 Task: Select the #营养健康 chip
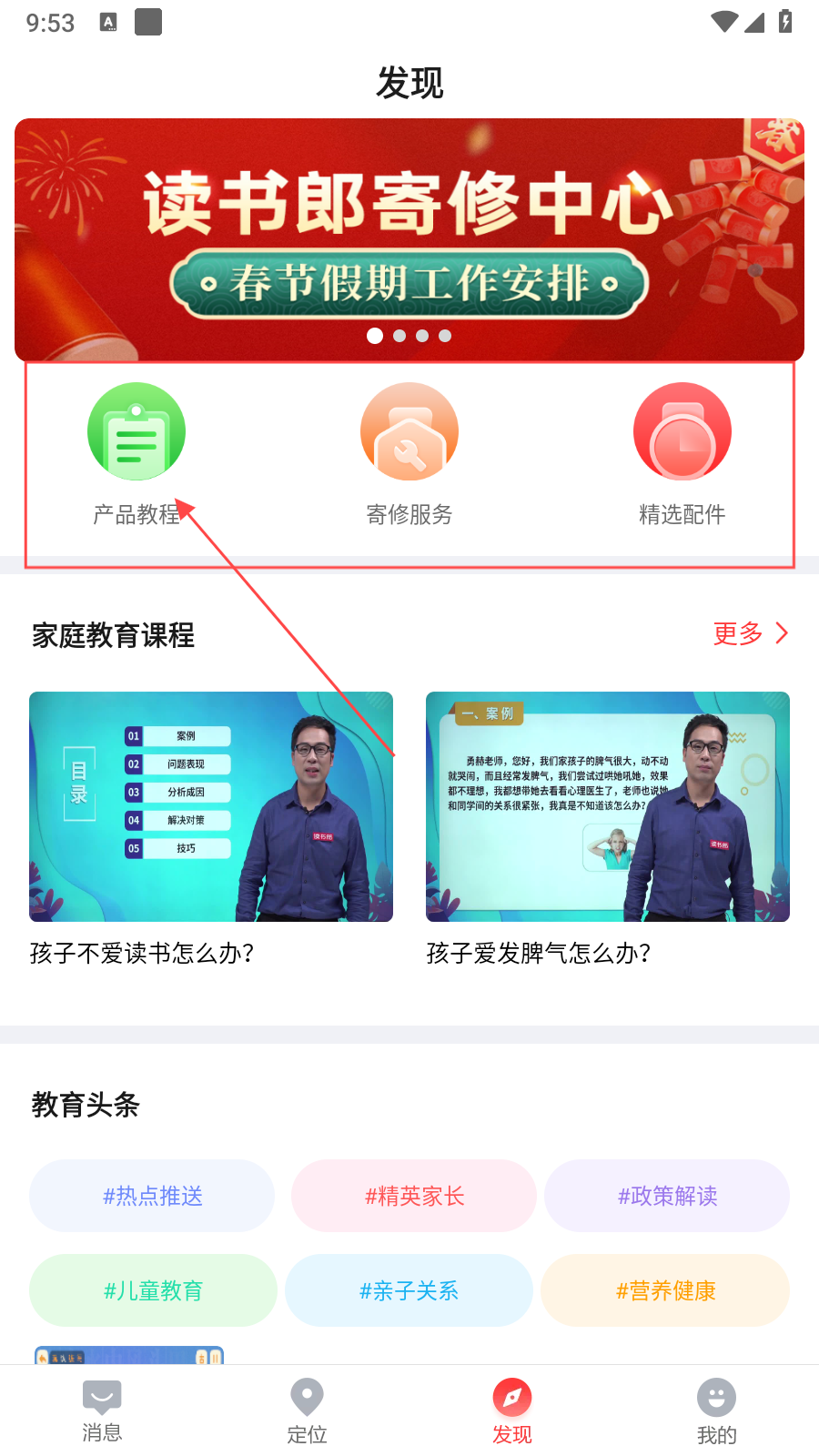pyautogui.click(x=665, y=1290)
